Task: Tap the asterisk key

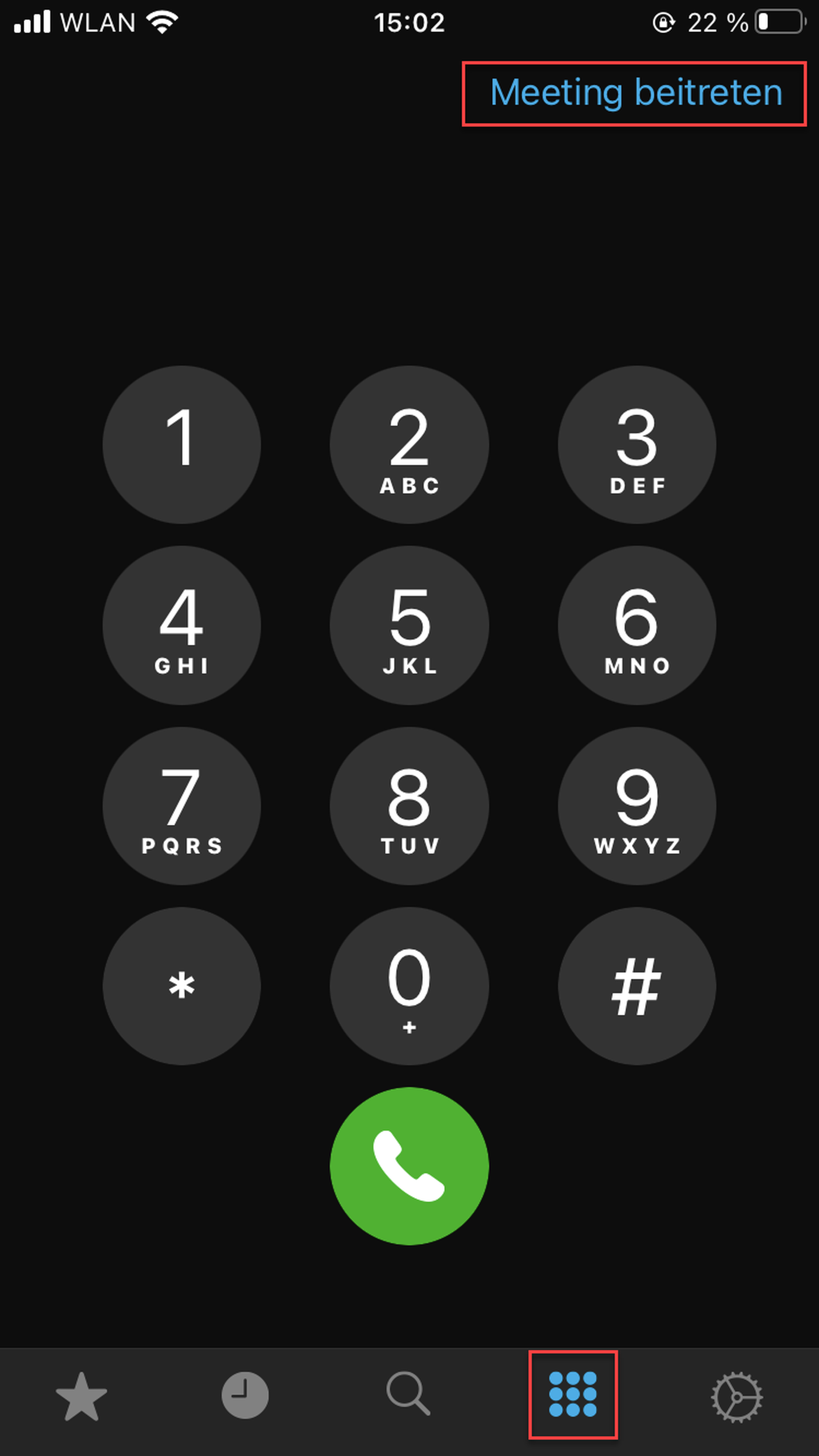Action: (x=181, y=986)
